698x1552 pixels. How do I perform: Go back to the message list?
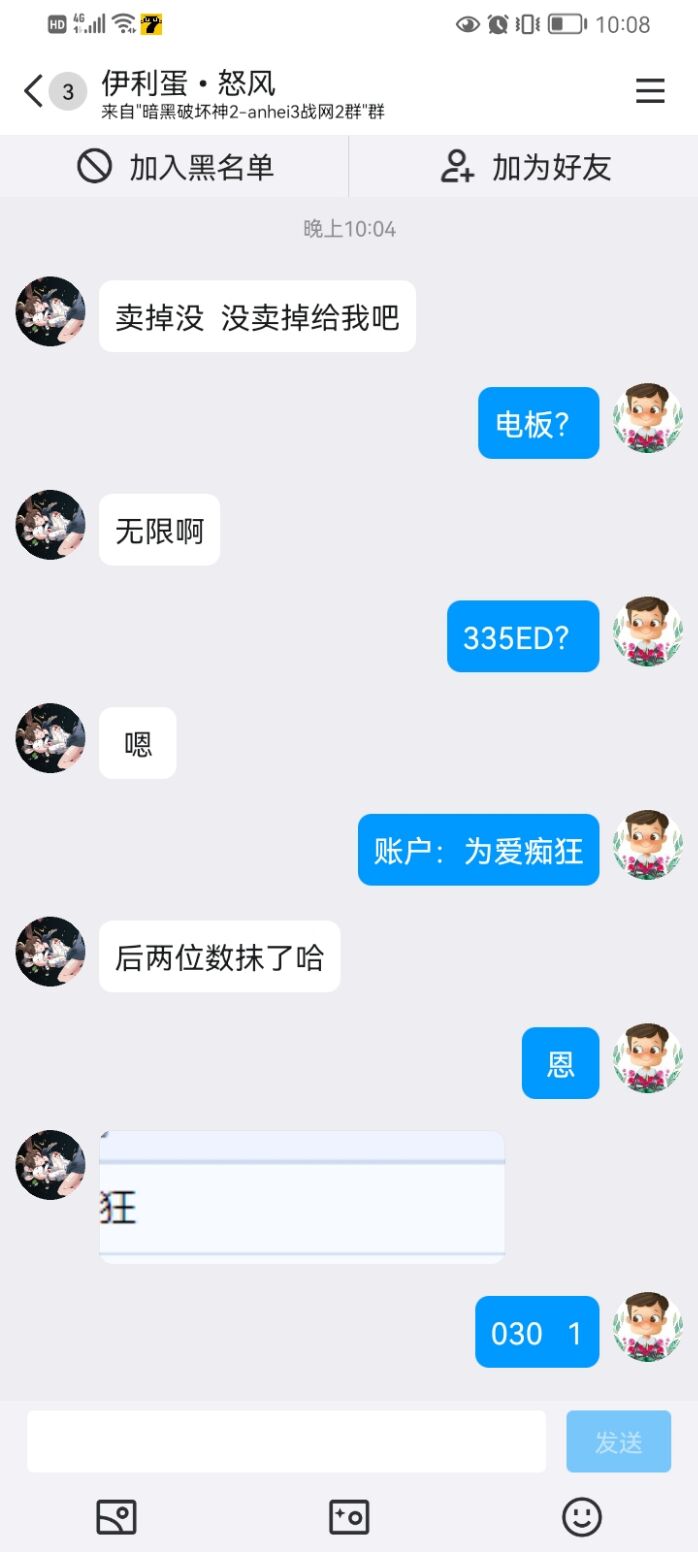pos(34,91)
